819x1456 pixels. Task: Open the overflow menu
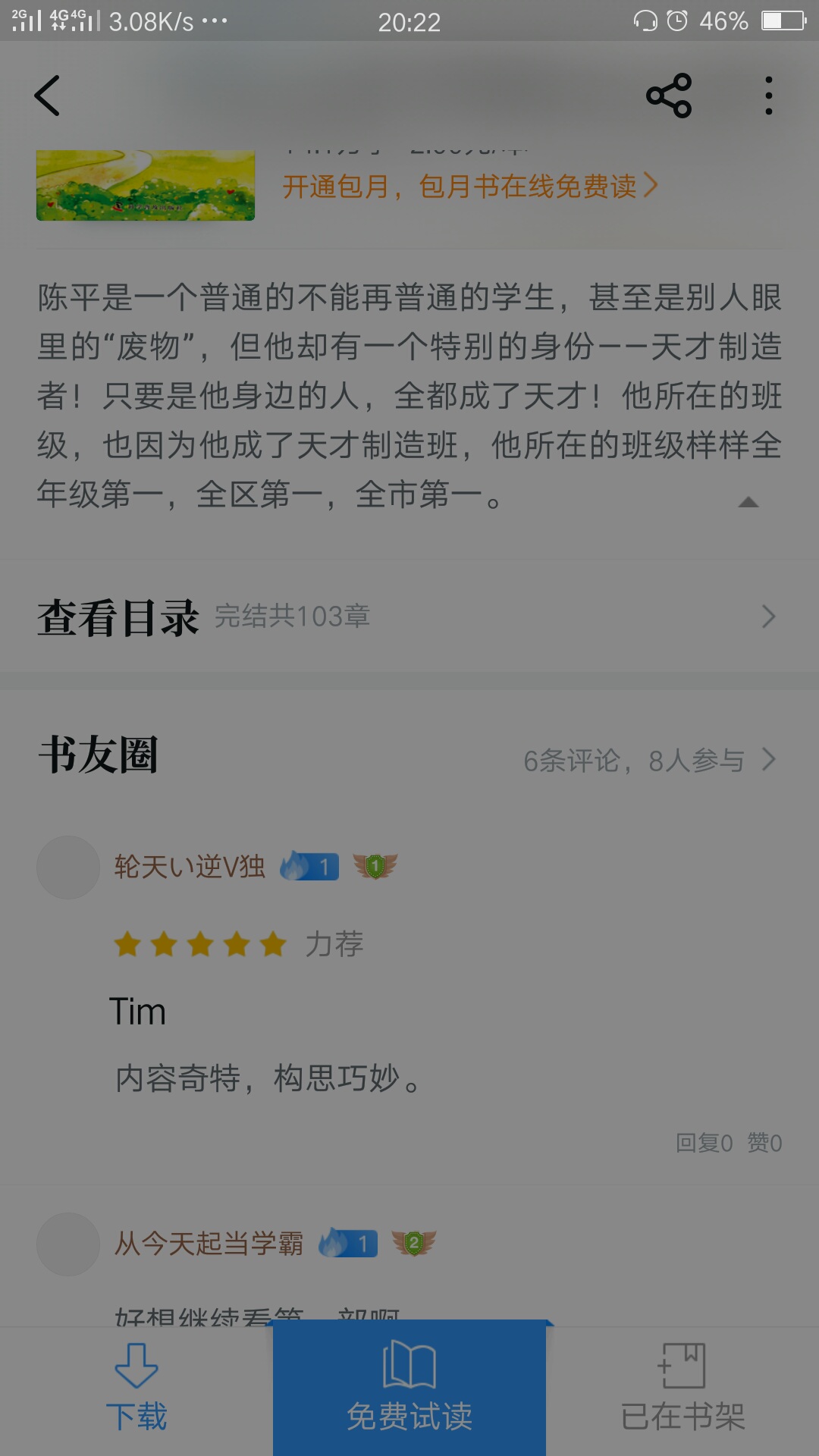point(768,96)
